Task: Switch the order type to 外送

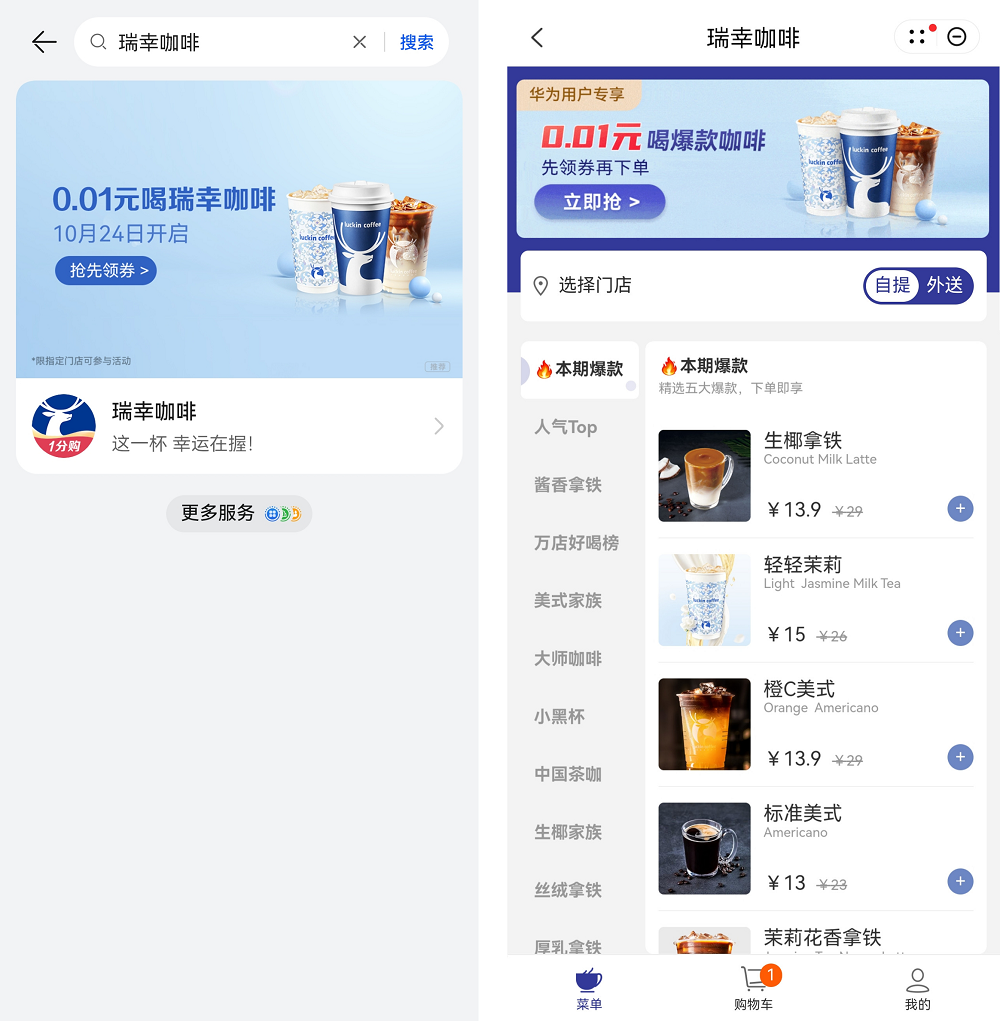Action: (x=944, y=285)
